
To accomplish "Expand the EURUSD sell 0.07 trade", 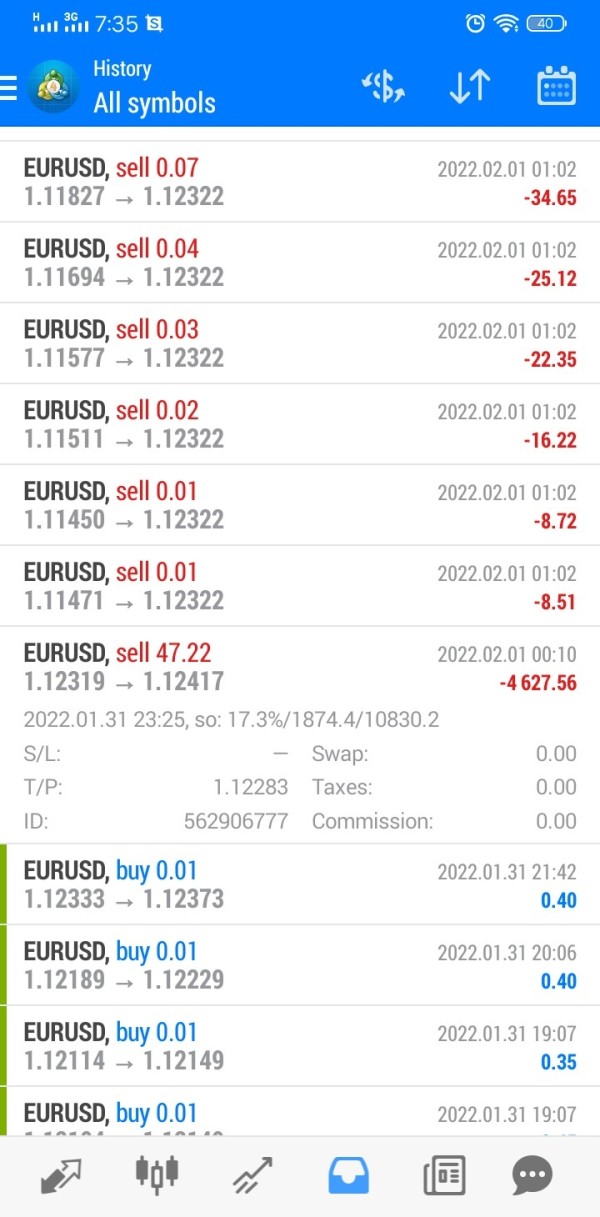I will click(300, 182).
